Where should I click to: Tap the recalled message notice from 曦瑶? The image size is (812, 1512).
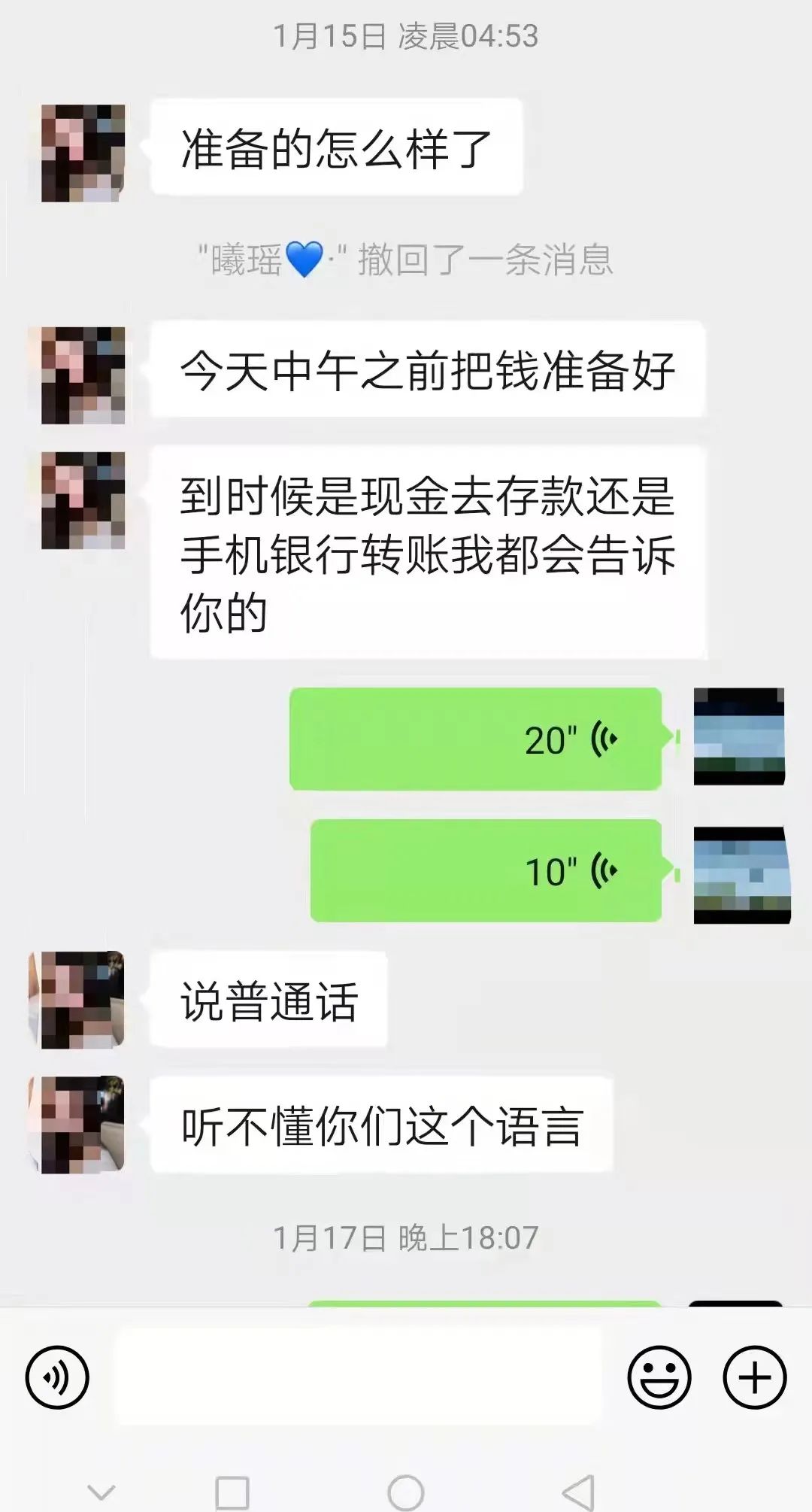pos(406,260)
